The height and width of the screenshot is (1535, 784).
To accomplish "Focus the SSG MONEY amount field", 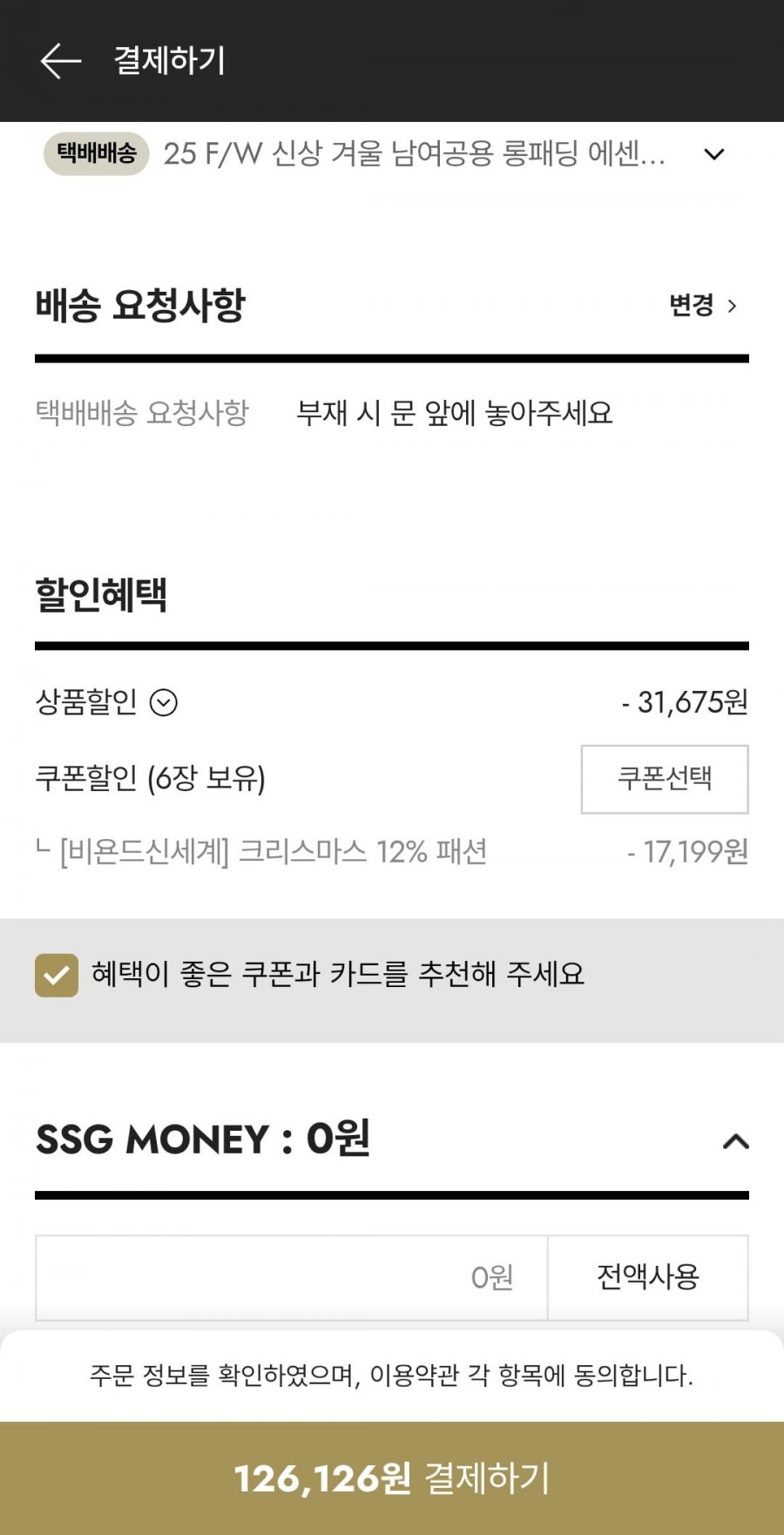I will [x=291, y=1277].
